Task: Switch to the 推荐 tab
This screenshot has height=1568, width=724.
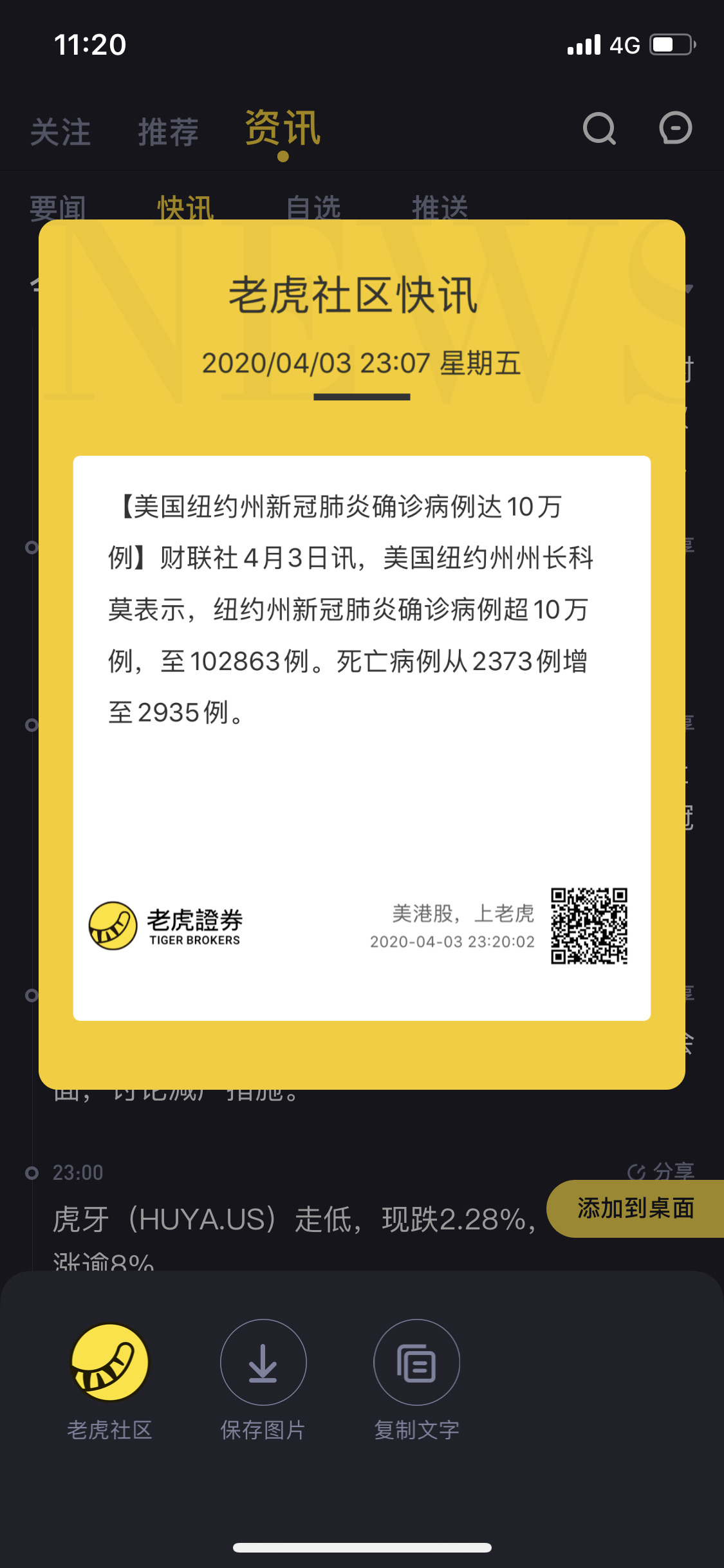Action: click(168, 132)
